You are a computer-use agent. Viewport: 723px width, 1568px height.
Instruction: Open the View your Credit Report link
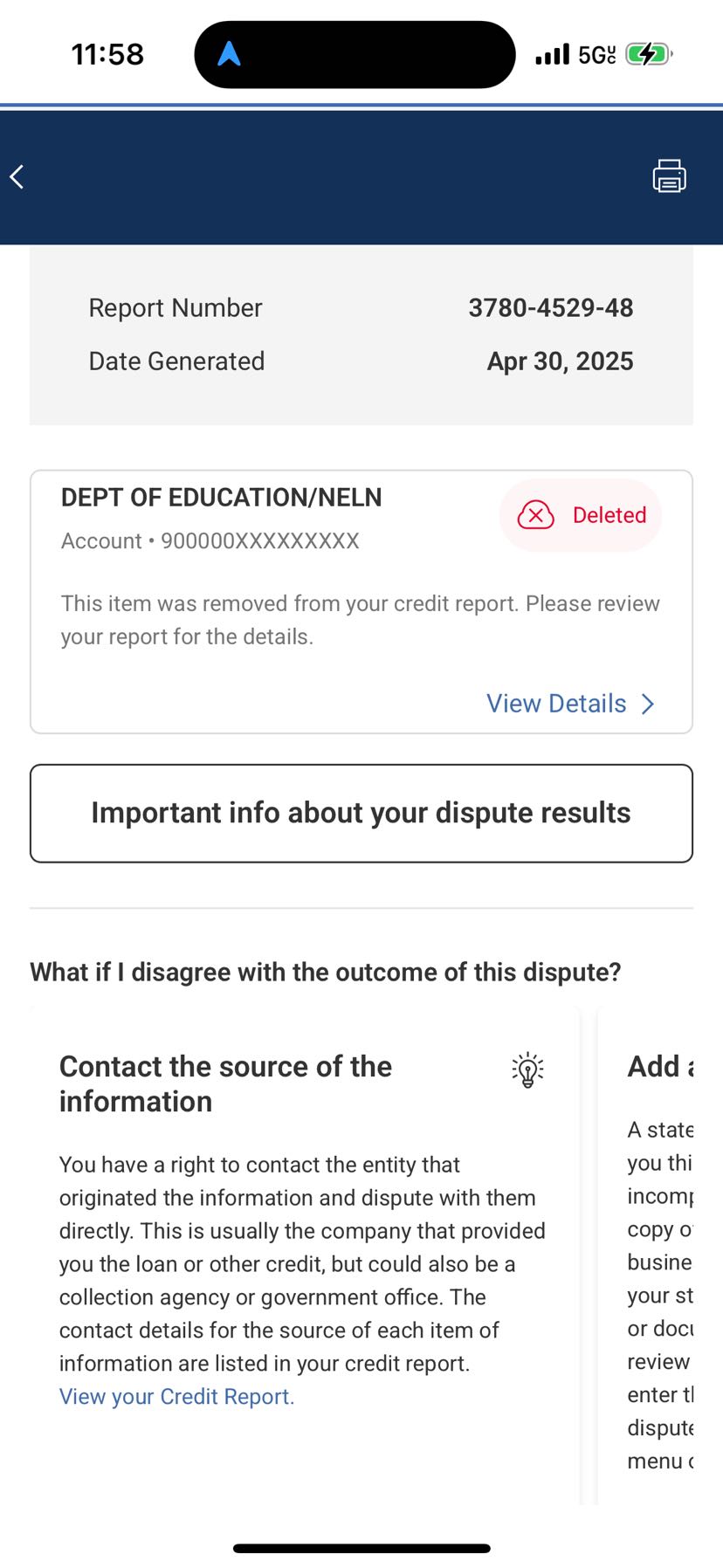[176, 1396]
